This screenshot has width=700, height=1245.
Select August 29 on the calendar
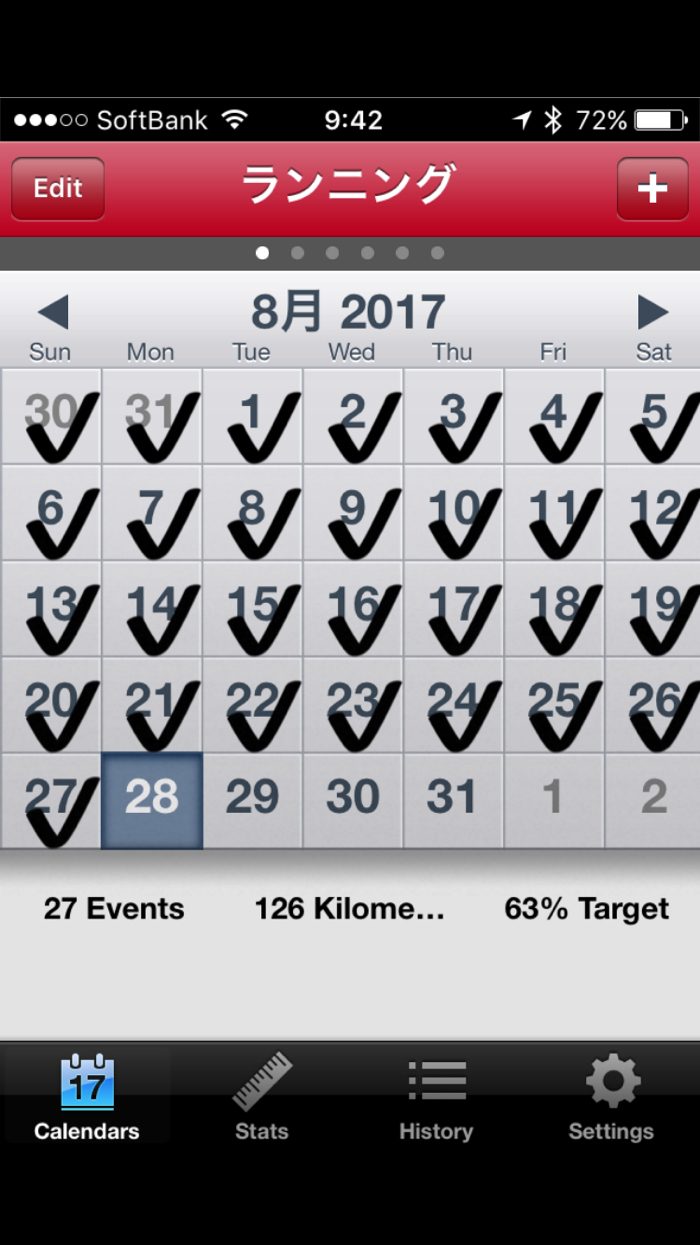[x=252, y=800]
